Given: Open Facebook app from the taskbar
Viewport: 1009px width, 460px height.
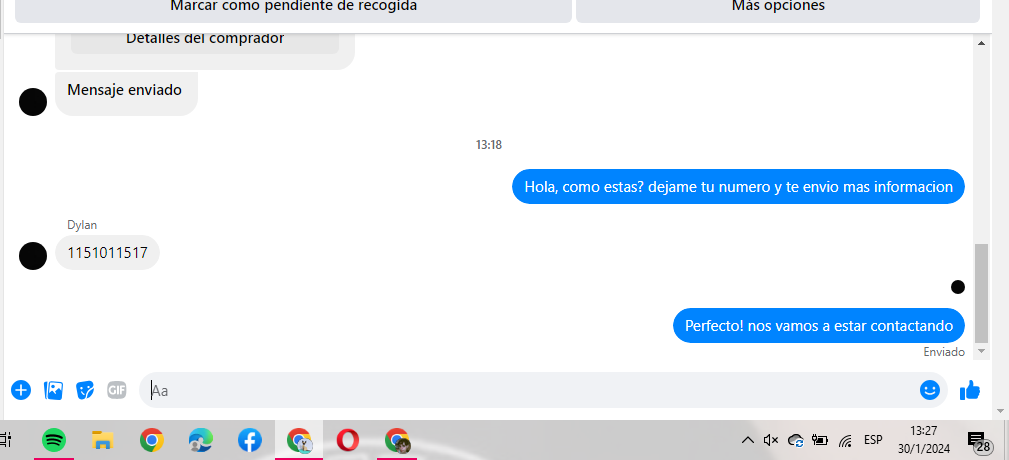Looking at the screenshot, I should (x=249, y=440).
